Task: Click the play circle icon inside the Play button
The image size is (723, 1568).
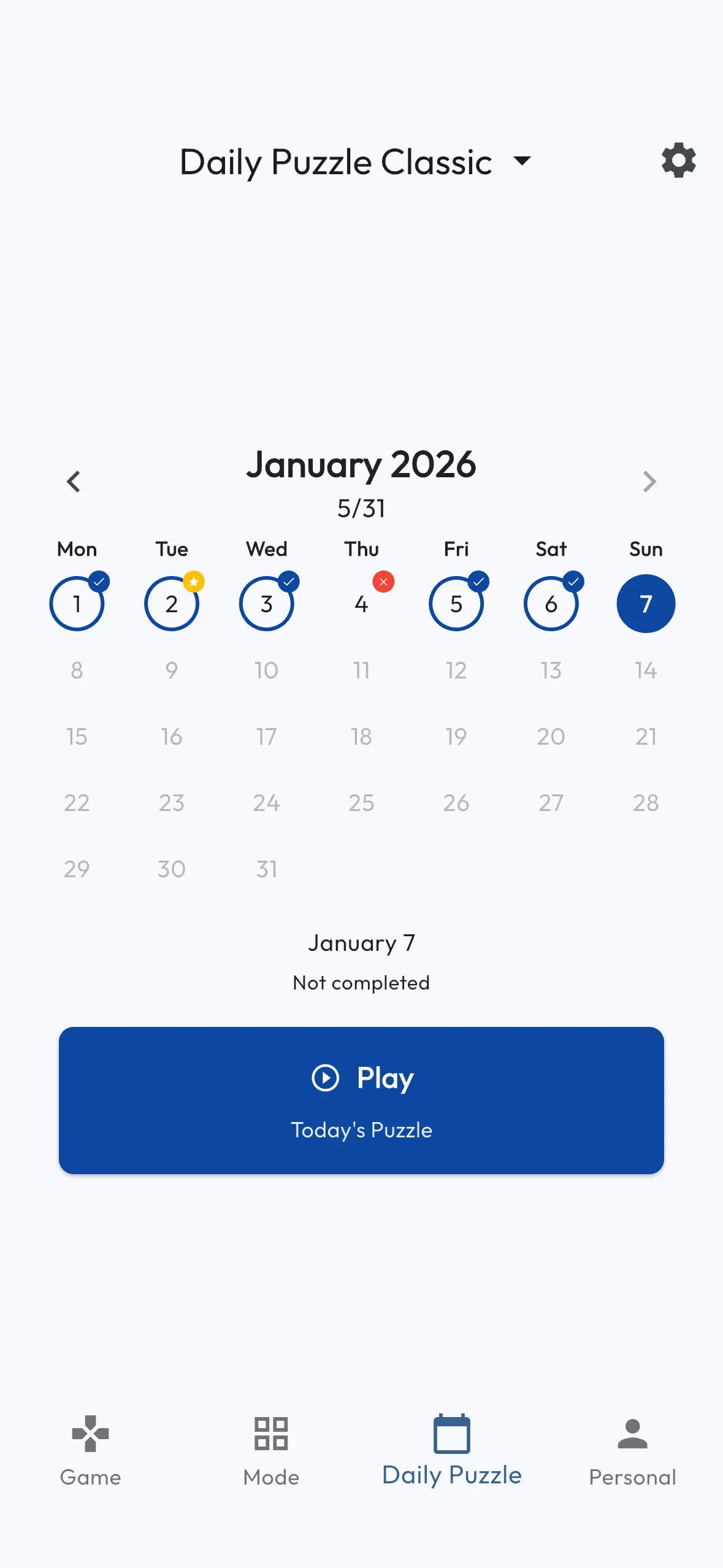Action: point(326,1078)
